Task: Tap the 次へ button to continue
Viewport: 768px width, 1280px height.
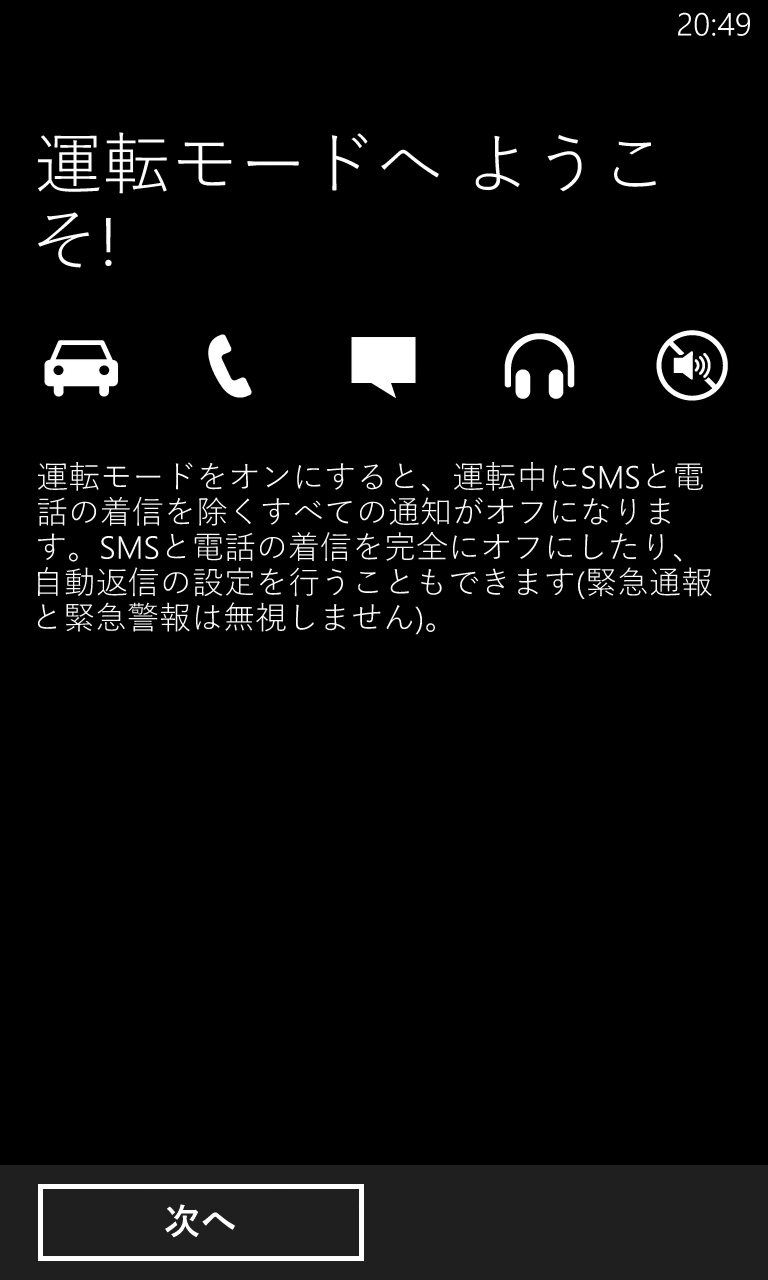Action: [201, 1222]
